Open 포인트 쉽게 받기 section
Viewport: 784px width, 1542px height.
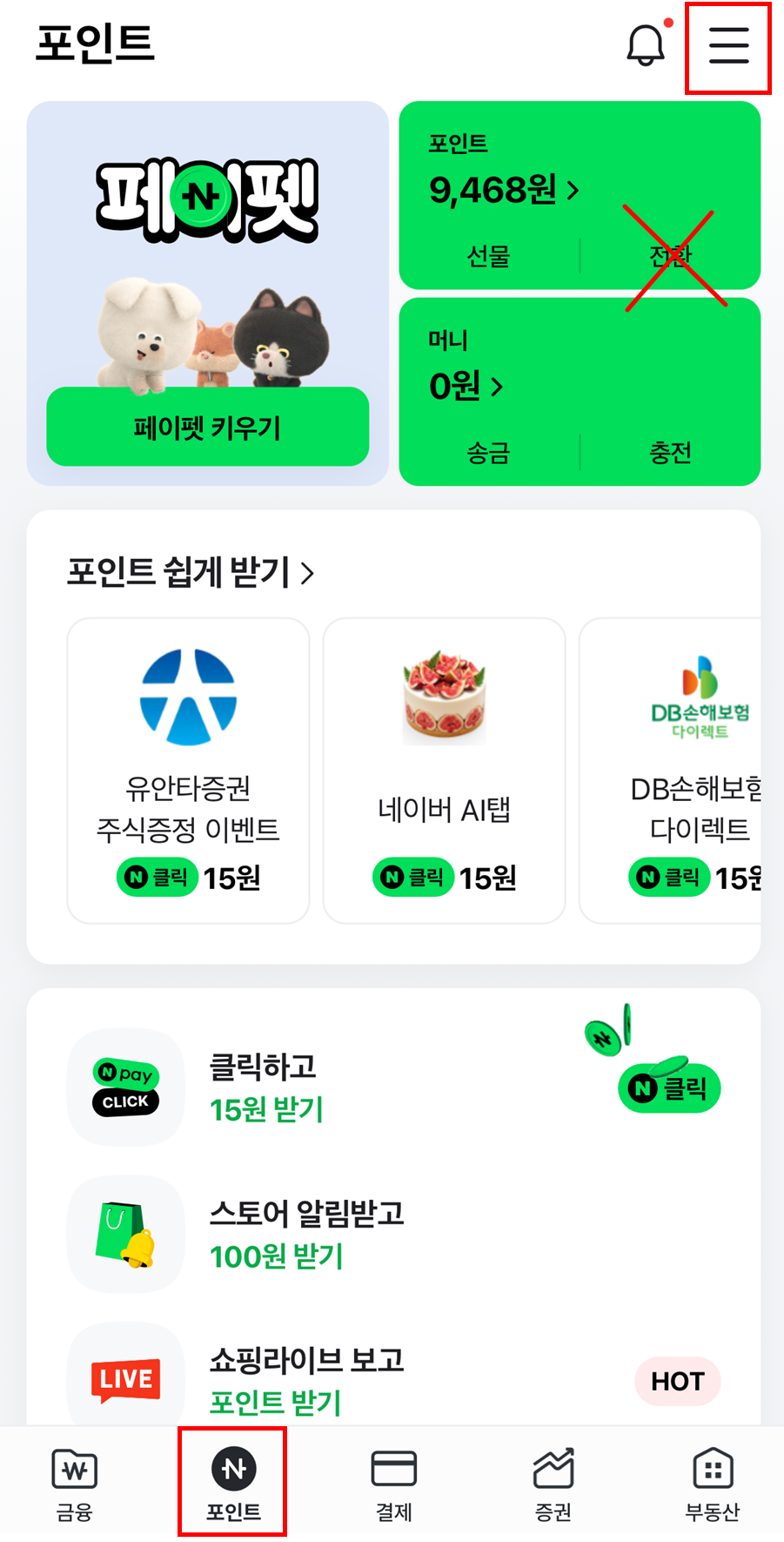click(191, 572)
